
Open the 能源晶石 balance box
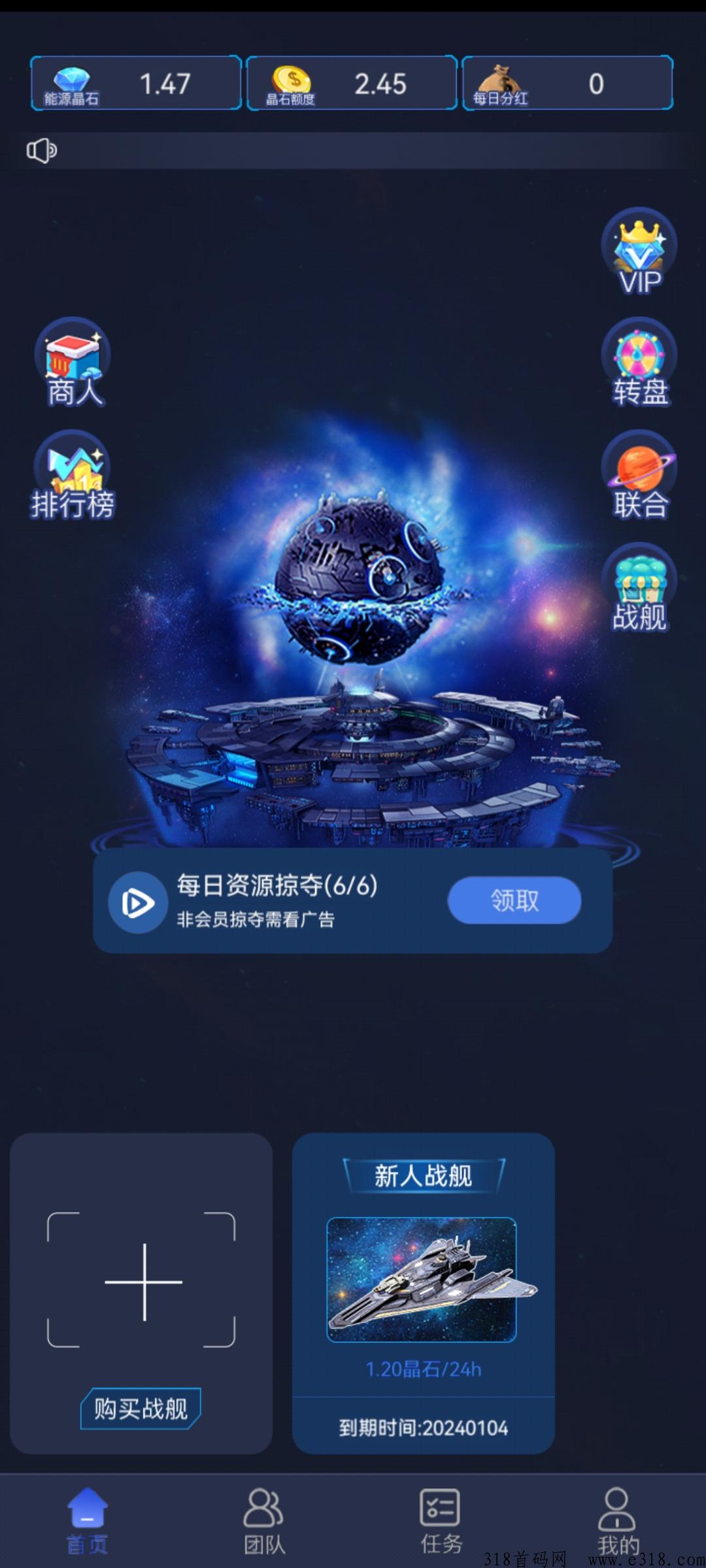coord(136,83)
